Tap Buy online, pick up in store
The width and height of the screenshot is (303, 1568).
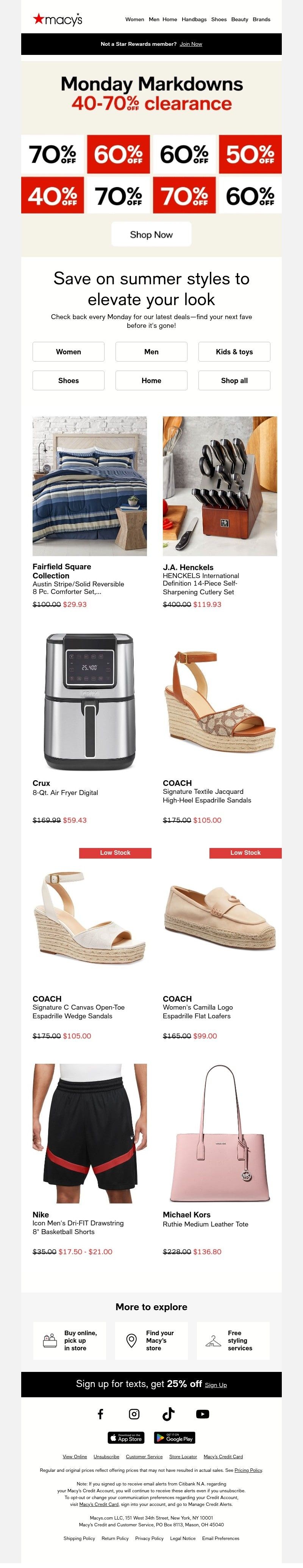pyautogui.click(x=69, y=1340)
